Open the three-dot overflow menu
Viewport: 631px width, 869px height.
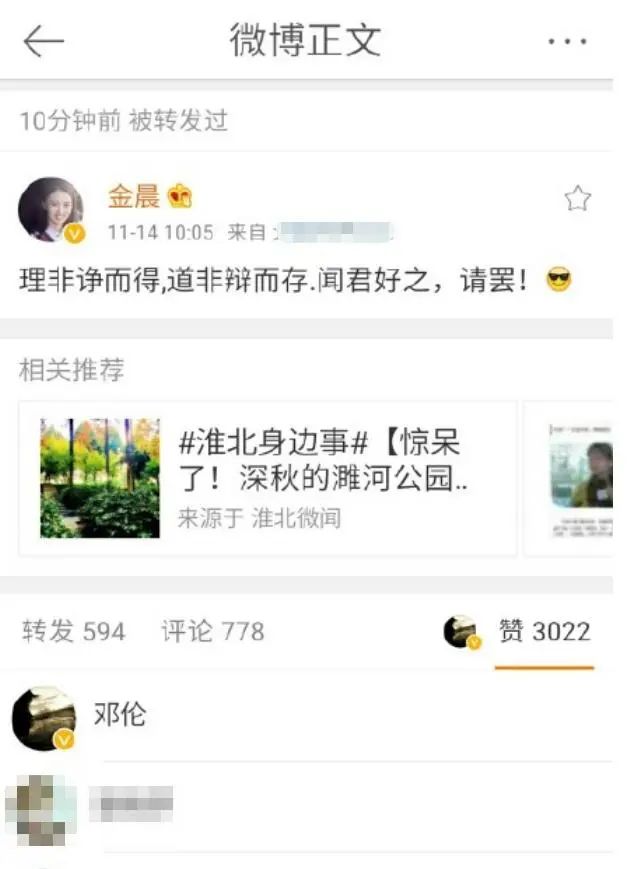567,41
